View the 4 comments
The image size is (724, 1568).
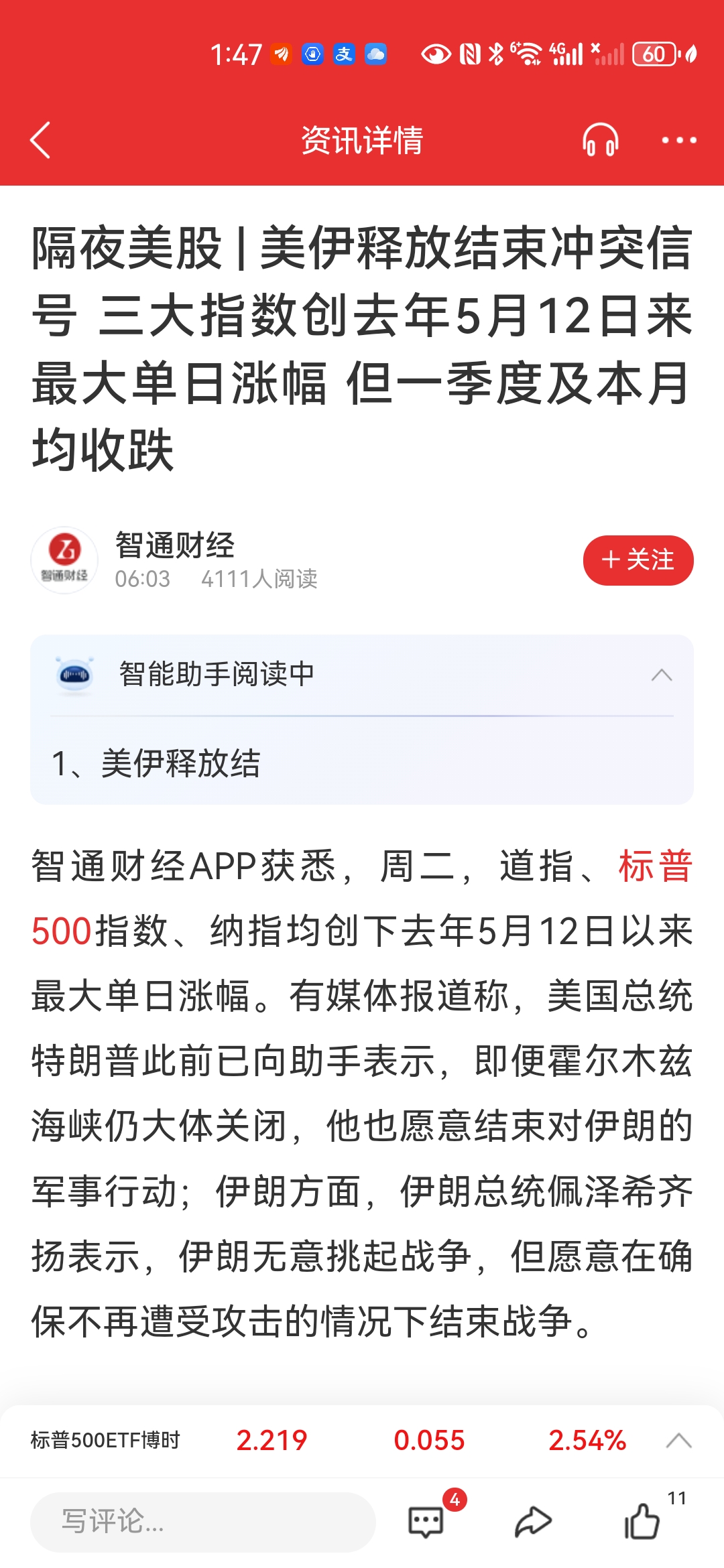(x=426, y=1521)
